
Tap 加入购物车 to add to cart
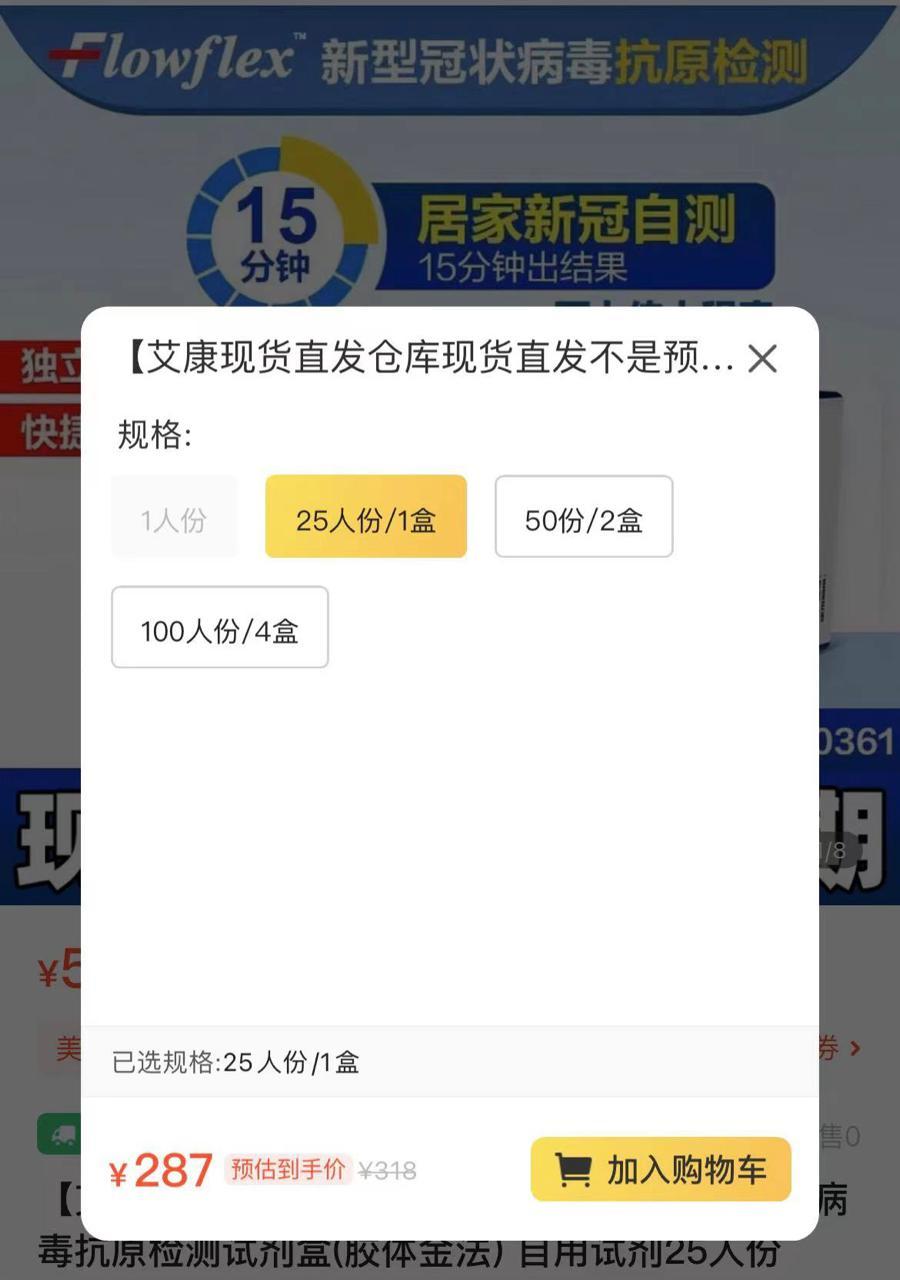661,1169
